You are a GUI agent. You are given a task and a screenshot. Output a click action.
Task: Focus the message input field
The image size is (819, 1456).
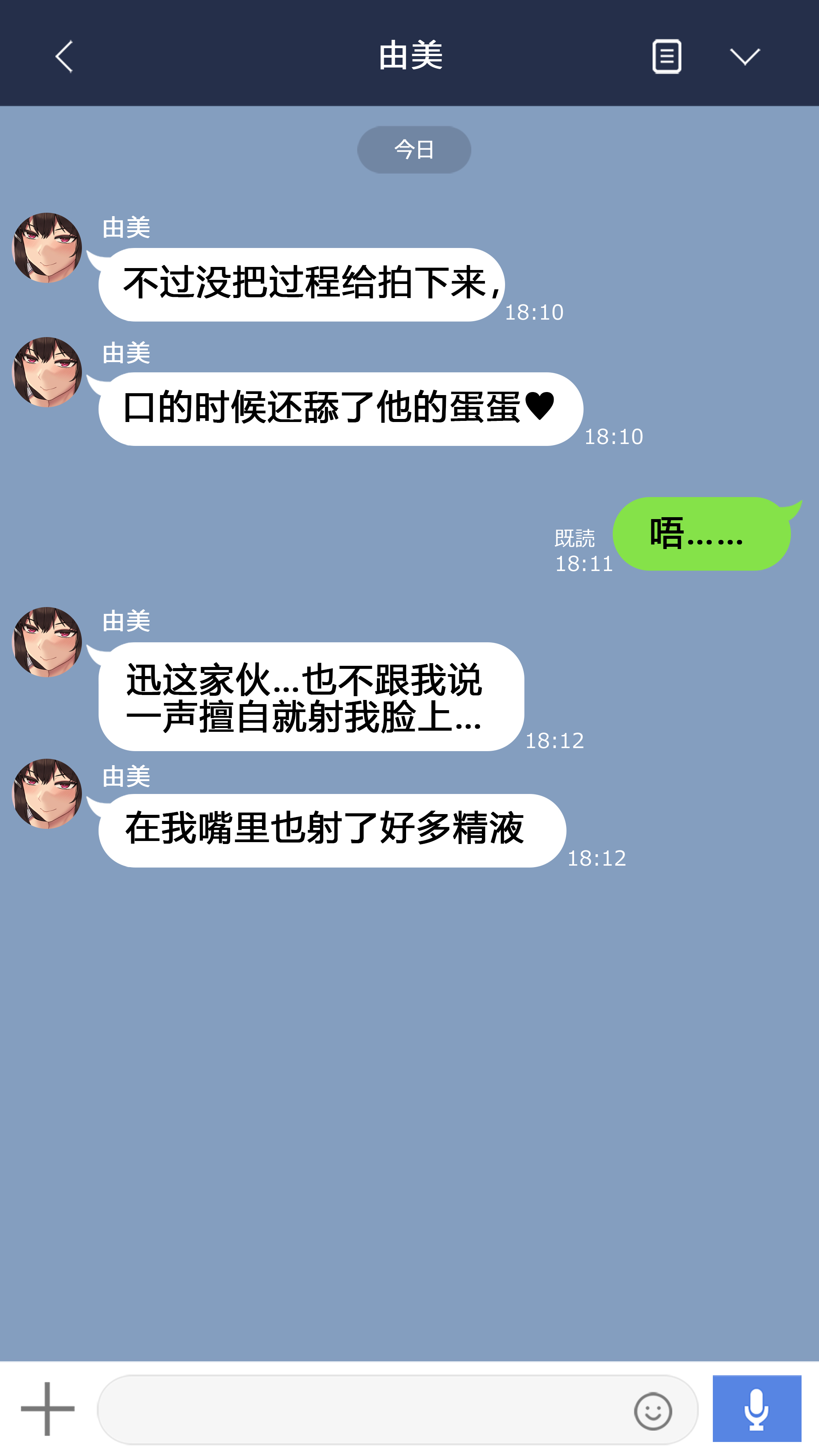362,1410
